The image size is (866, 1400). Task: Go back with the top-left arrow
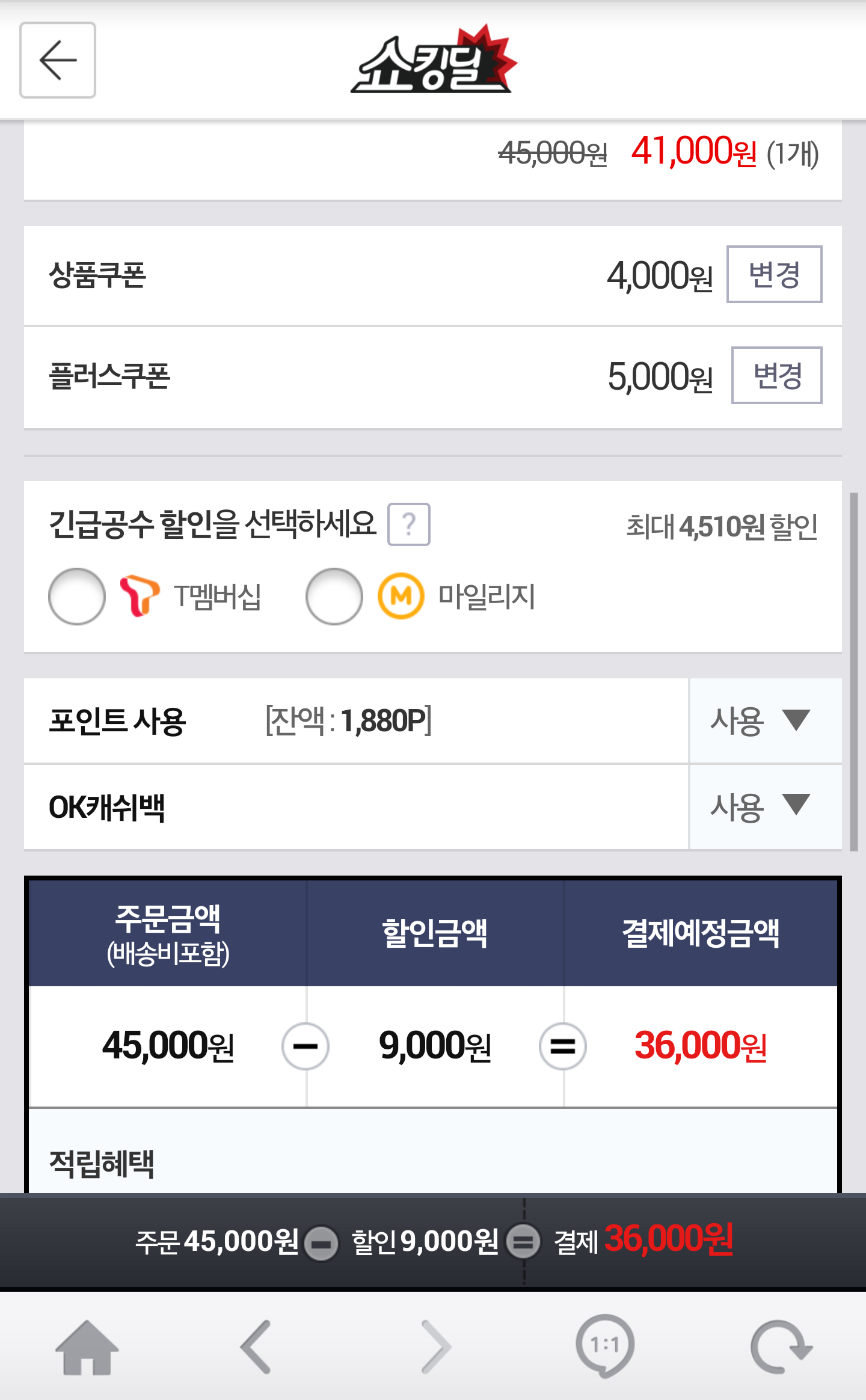pos(58,60)
